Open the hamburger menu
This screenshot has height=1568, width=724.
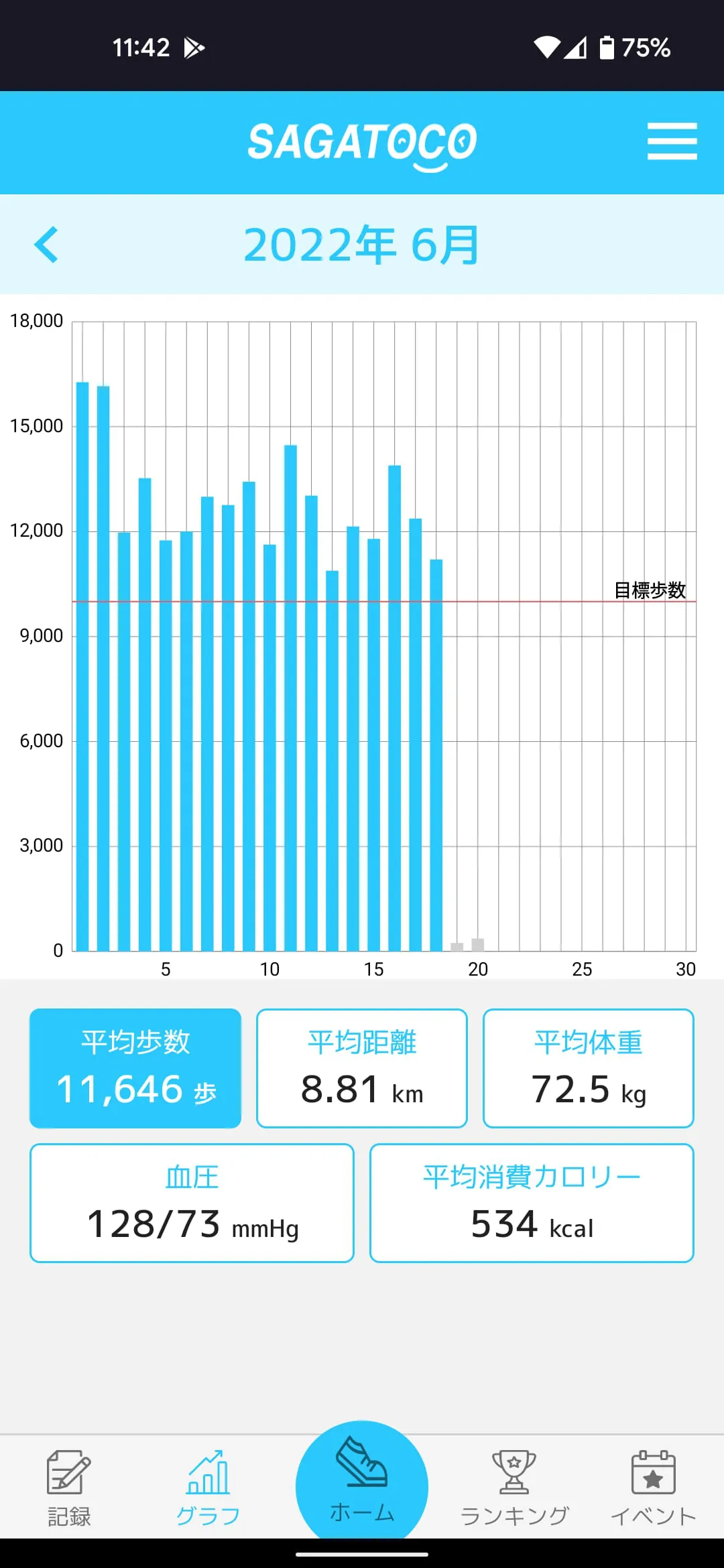672,141
